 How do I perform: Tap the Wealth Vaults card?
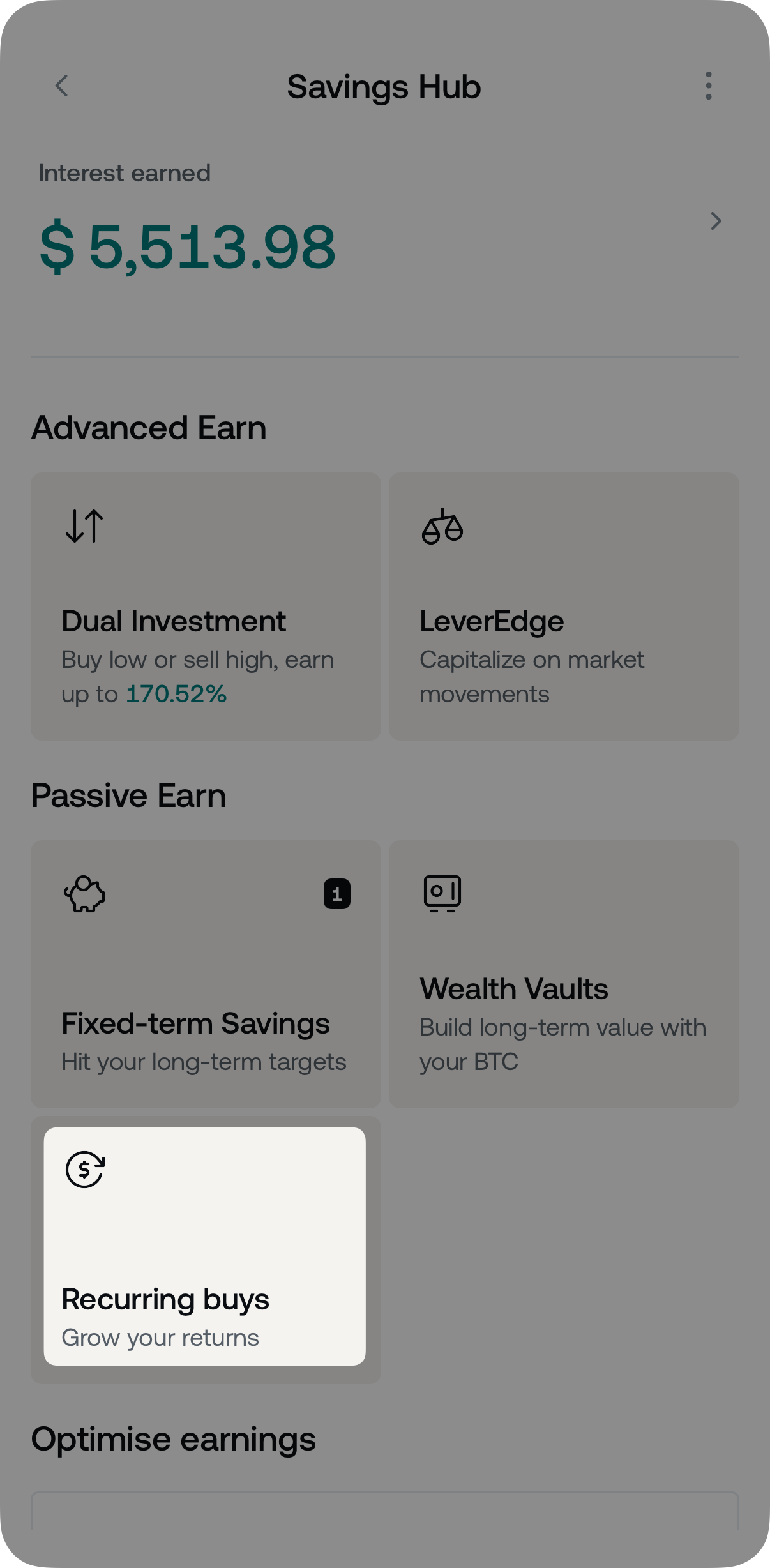563,974
